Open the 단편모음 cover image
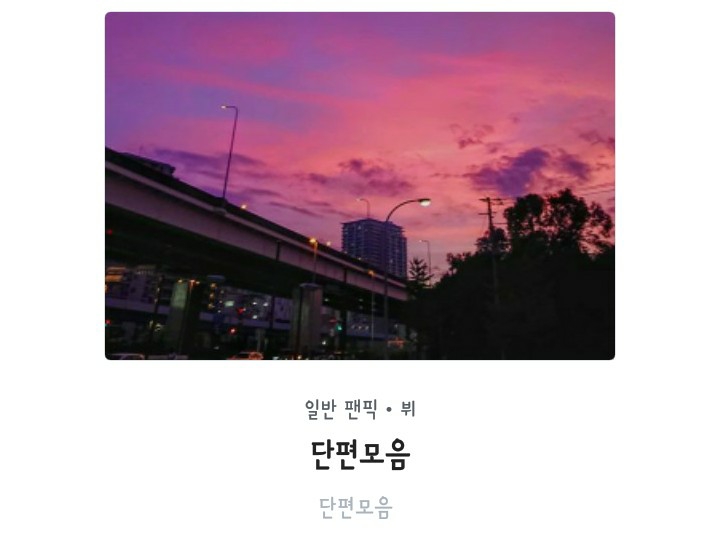 (360, 186)
